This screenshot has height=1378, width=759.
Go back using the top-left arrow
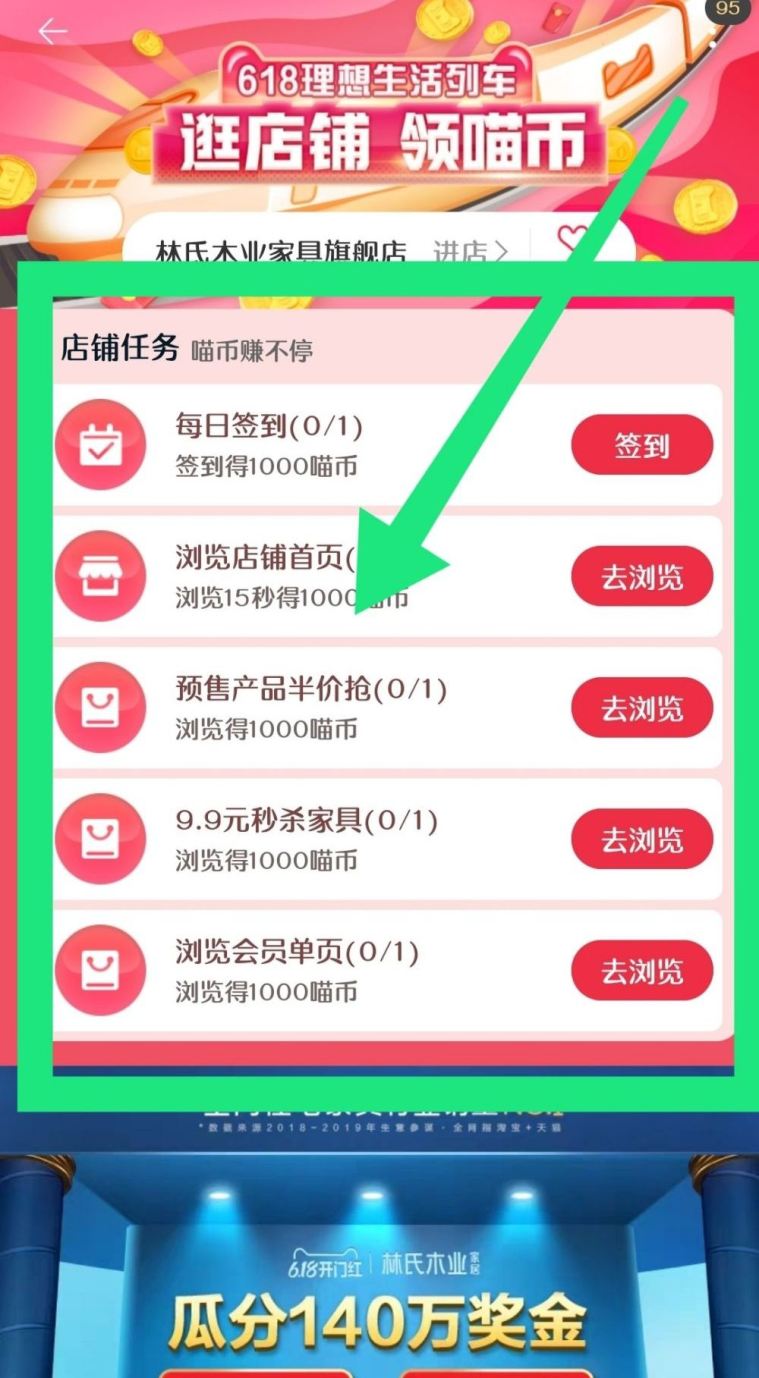tap(52, 32)
